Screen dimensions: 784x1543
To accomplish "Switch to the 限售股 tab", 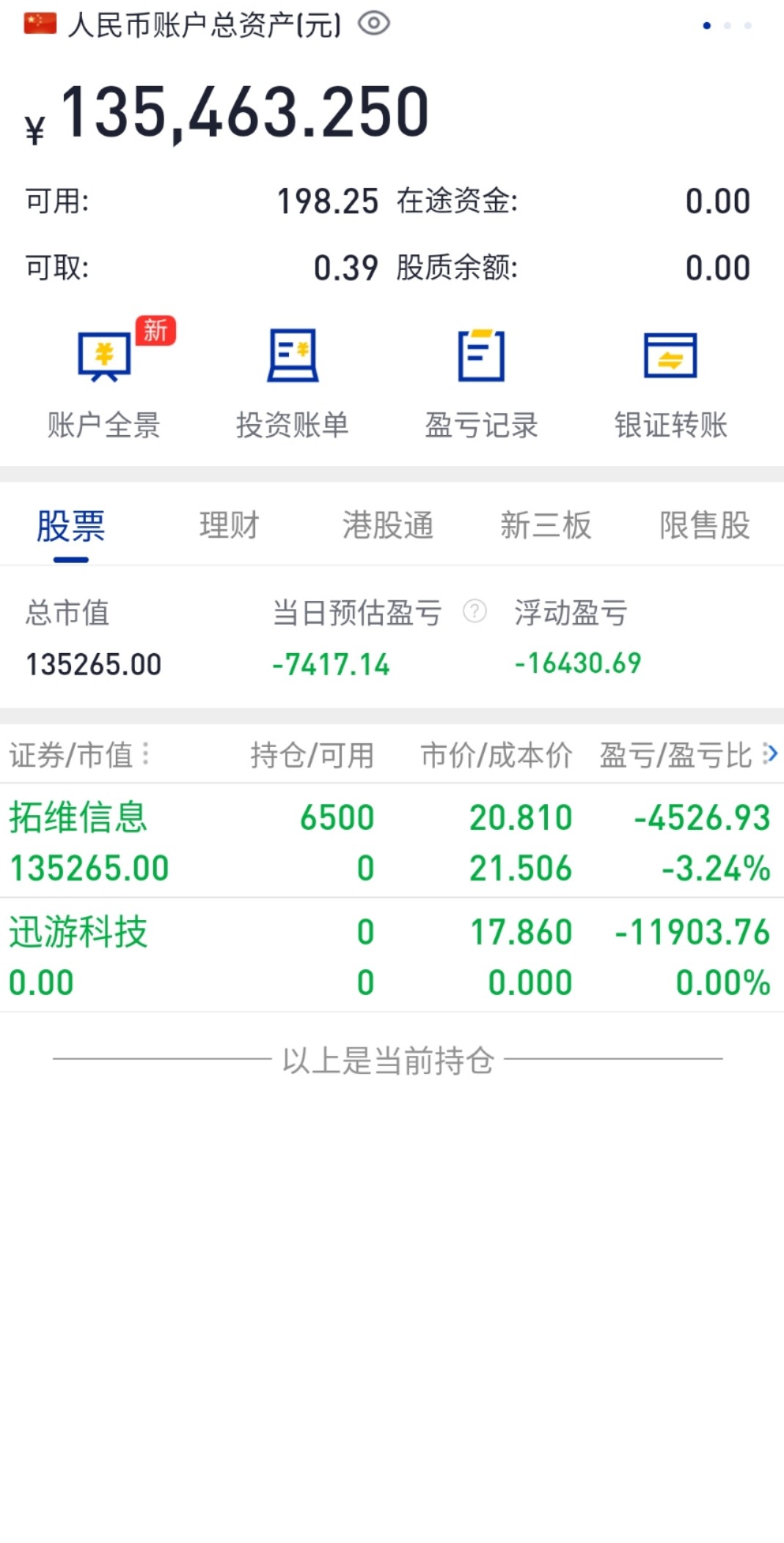I will (705, 525).
